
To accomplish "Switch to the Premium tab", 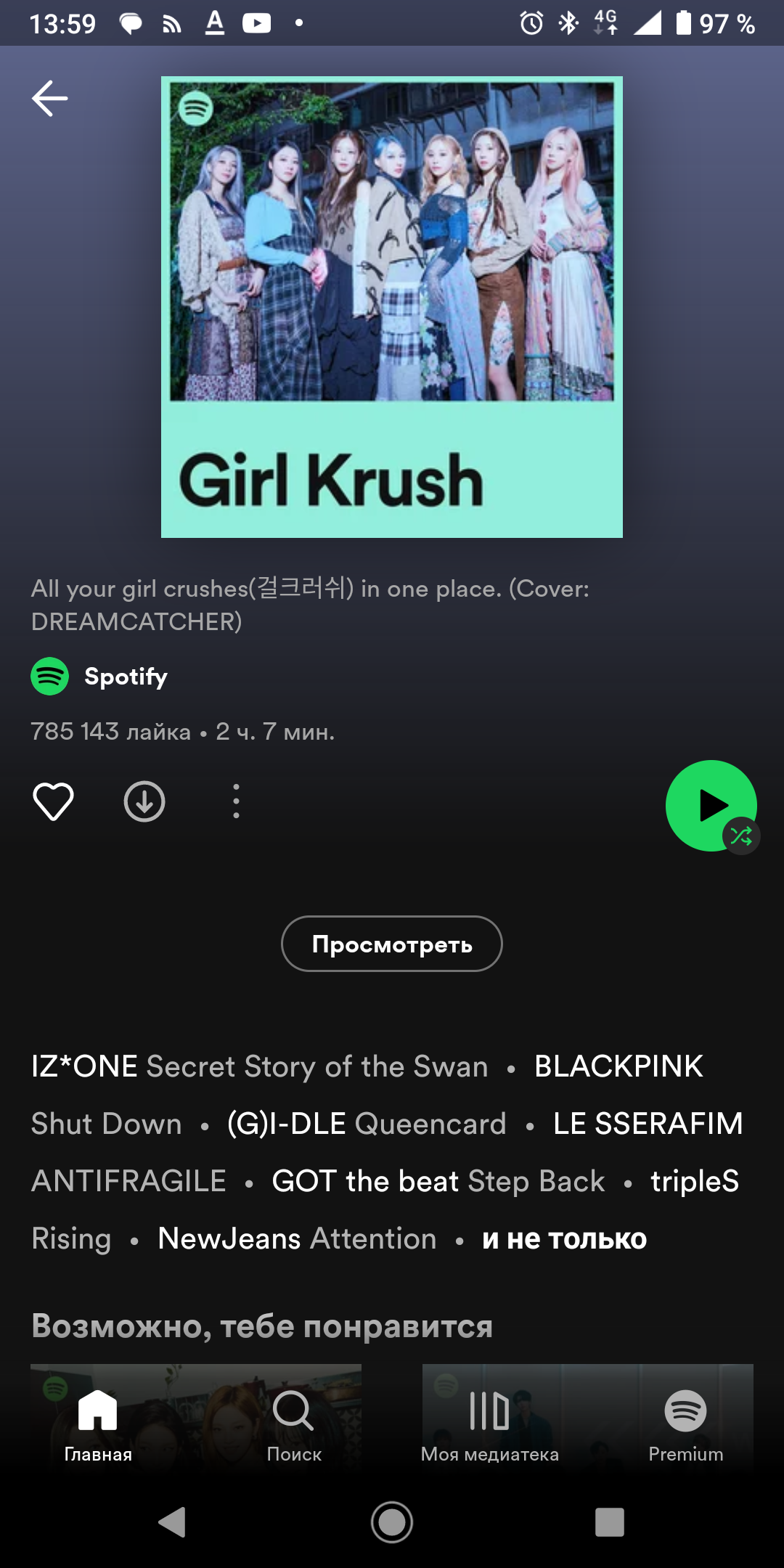I will coord(685,1424).
